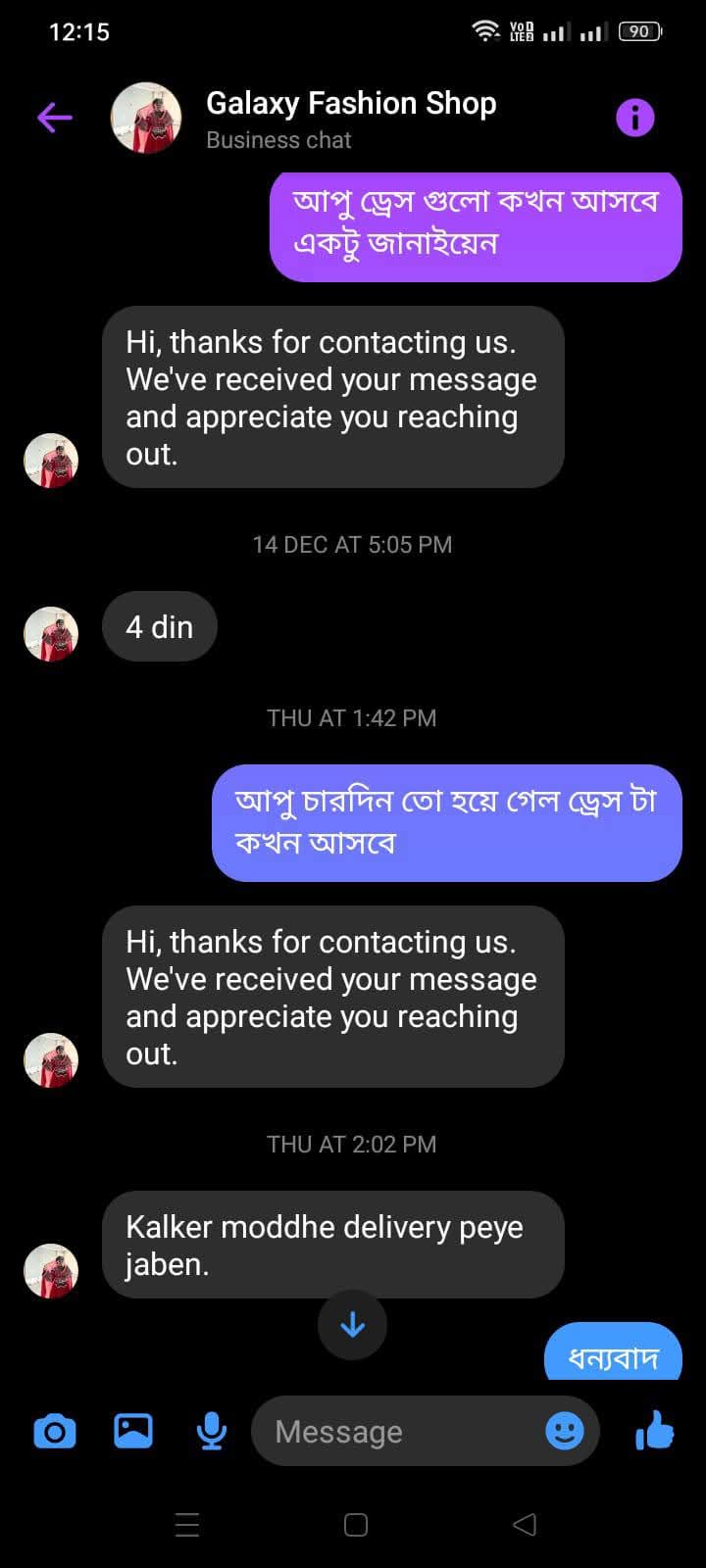Open Galaxy Fashion Shop profile from the header
706x1568 pixels.
pyautogui.click(x=351, y=104)
